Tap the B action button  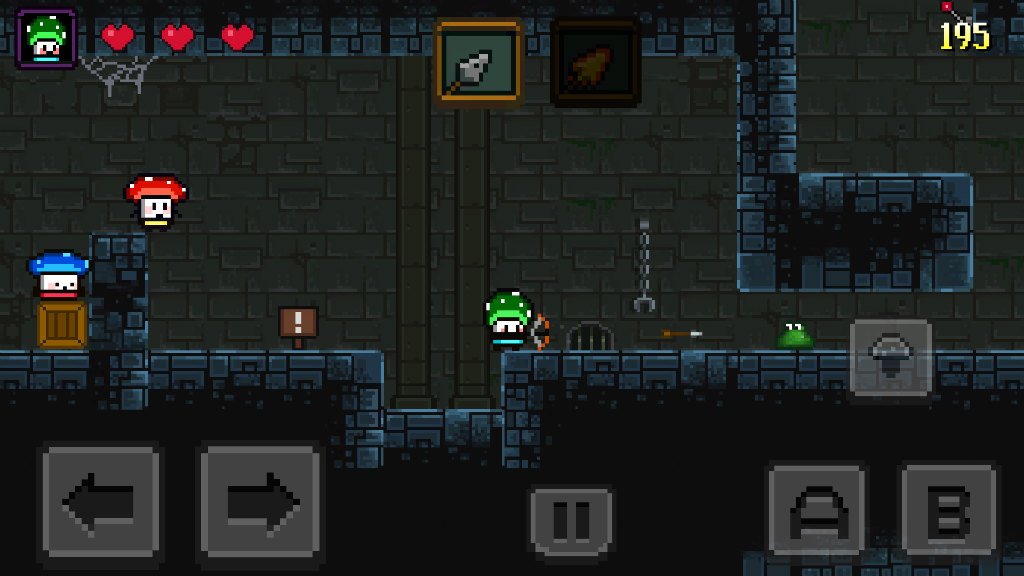[x=949, y=510]
